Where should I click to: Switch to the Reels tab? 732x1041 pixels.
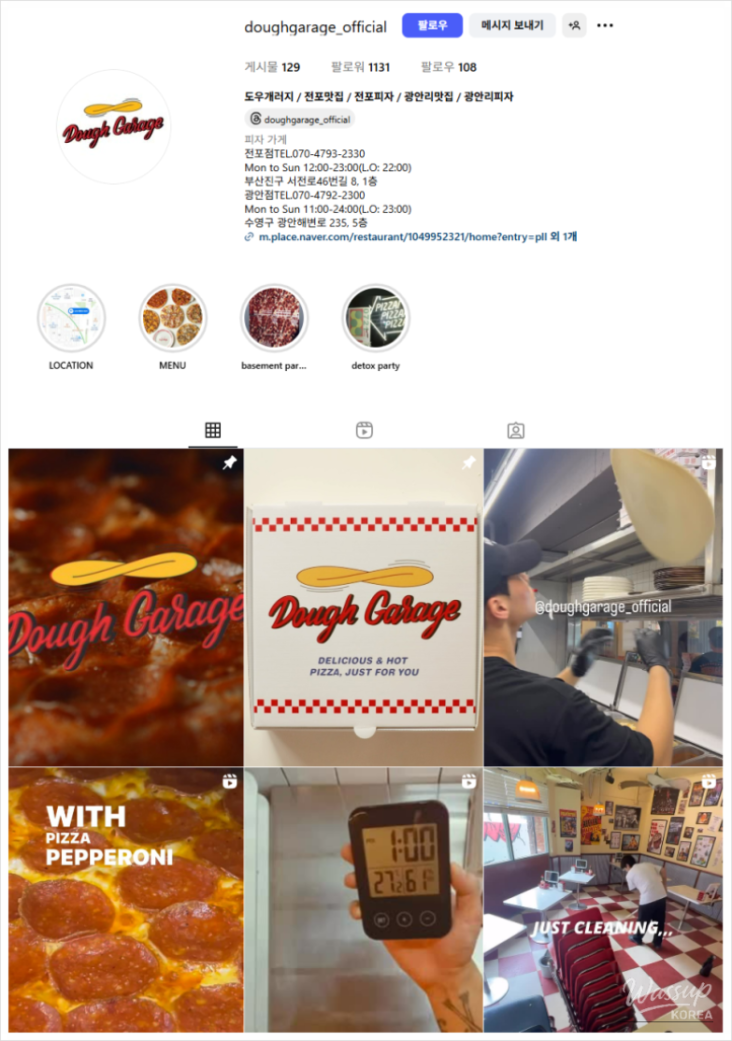pos(364,430)
